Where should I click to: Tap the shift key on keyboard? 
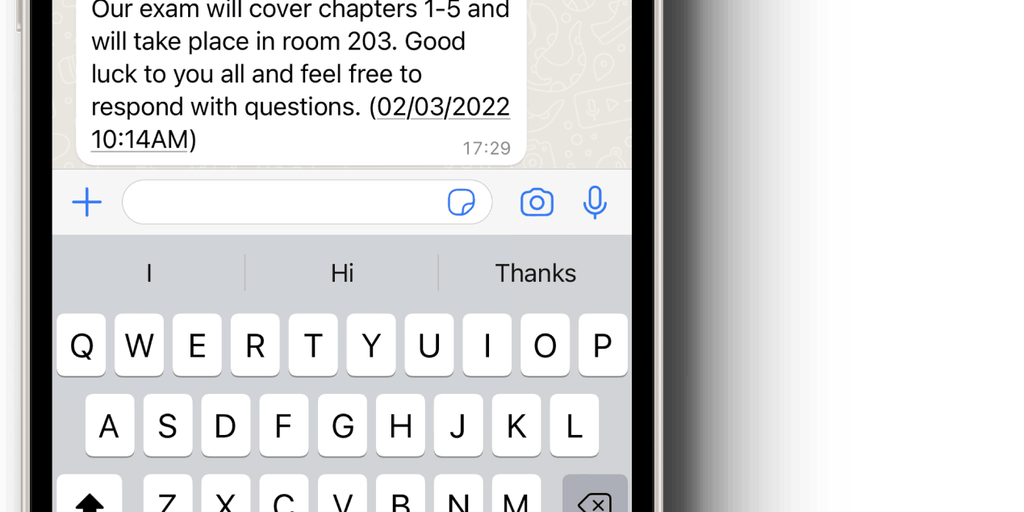pyautogui.click(x=89, y=498)
